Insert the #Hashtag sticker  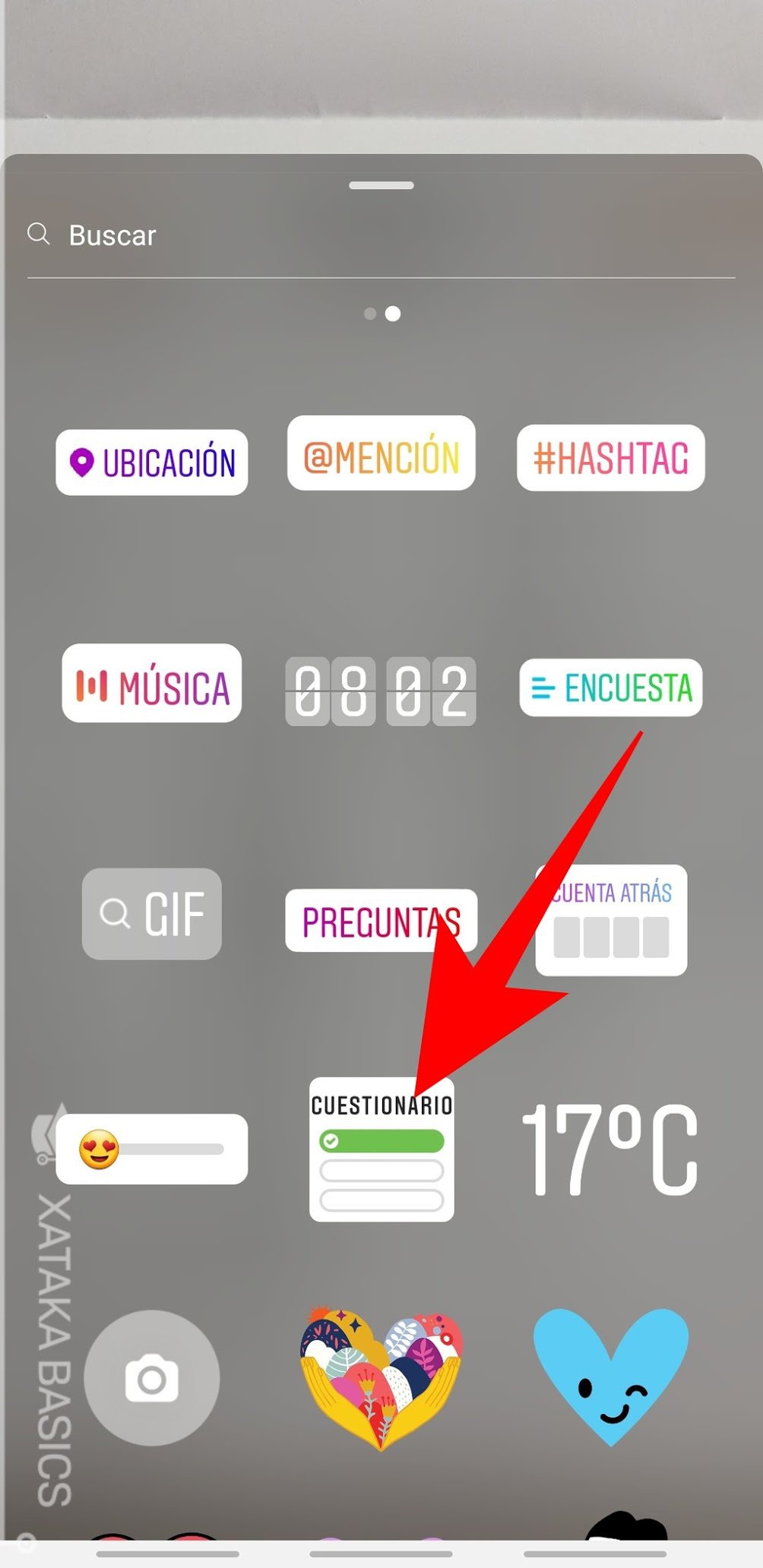coord(611,457)
